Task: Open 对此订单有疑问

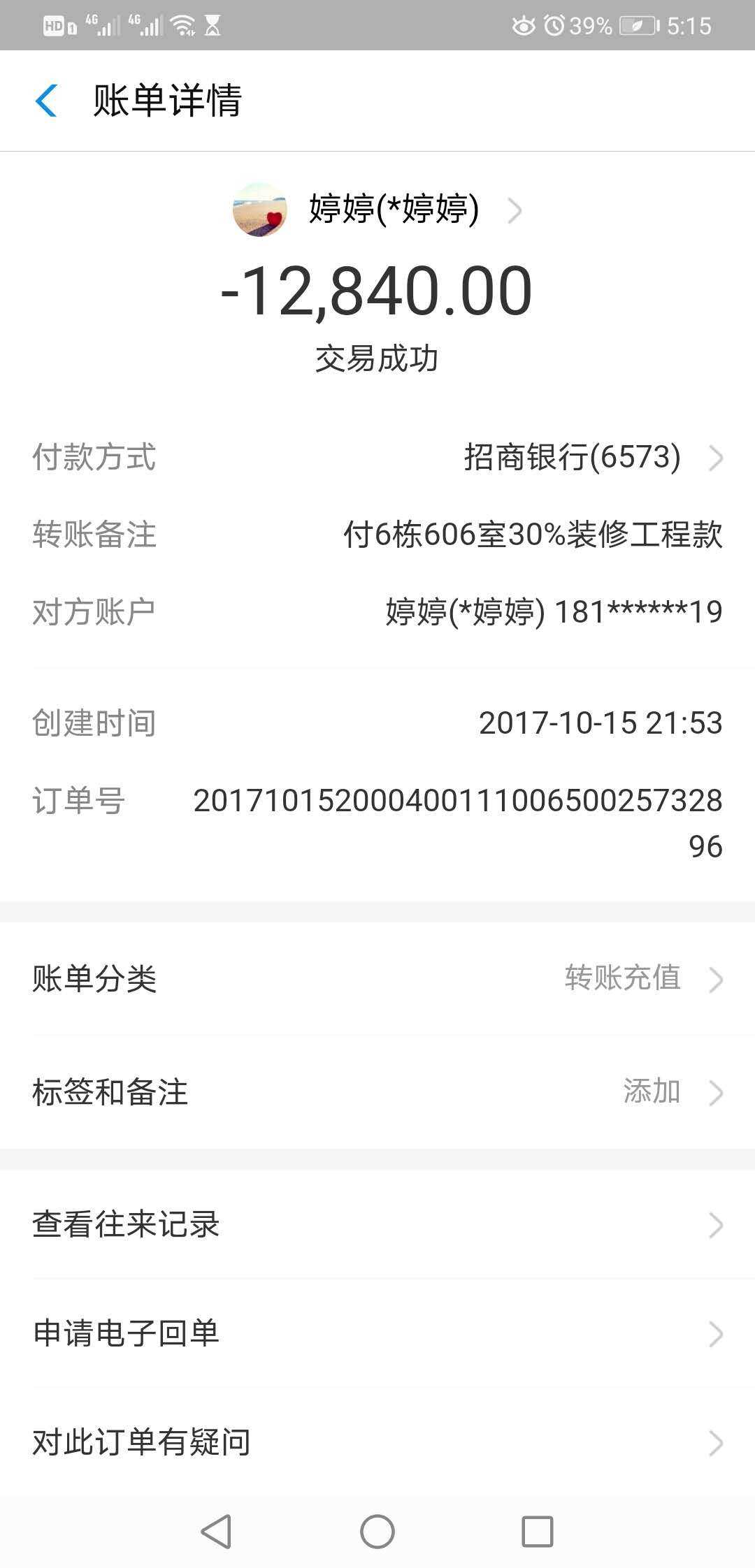Action: (377, 1442)
